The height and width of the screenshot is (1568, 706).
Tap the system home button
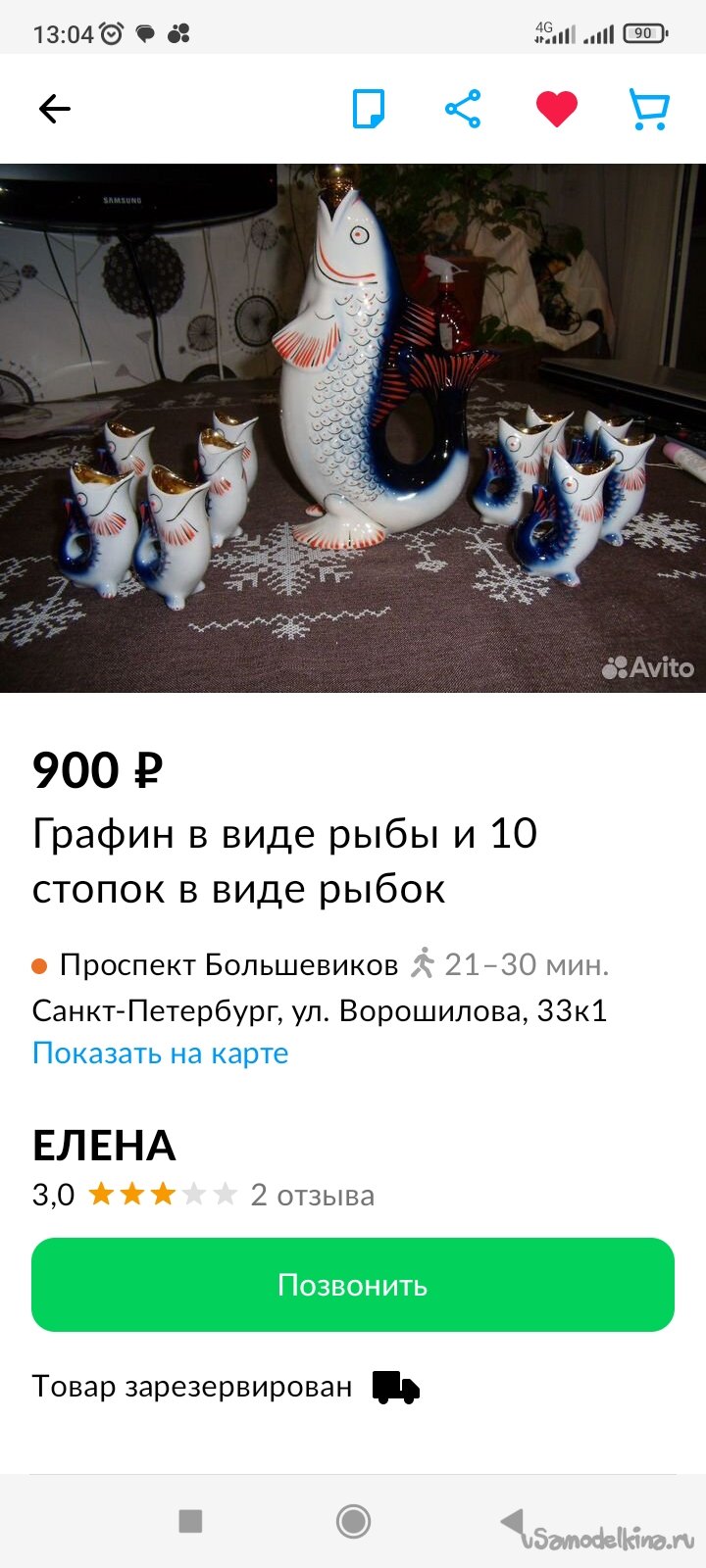(353, 1521)
